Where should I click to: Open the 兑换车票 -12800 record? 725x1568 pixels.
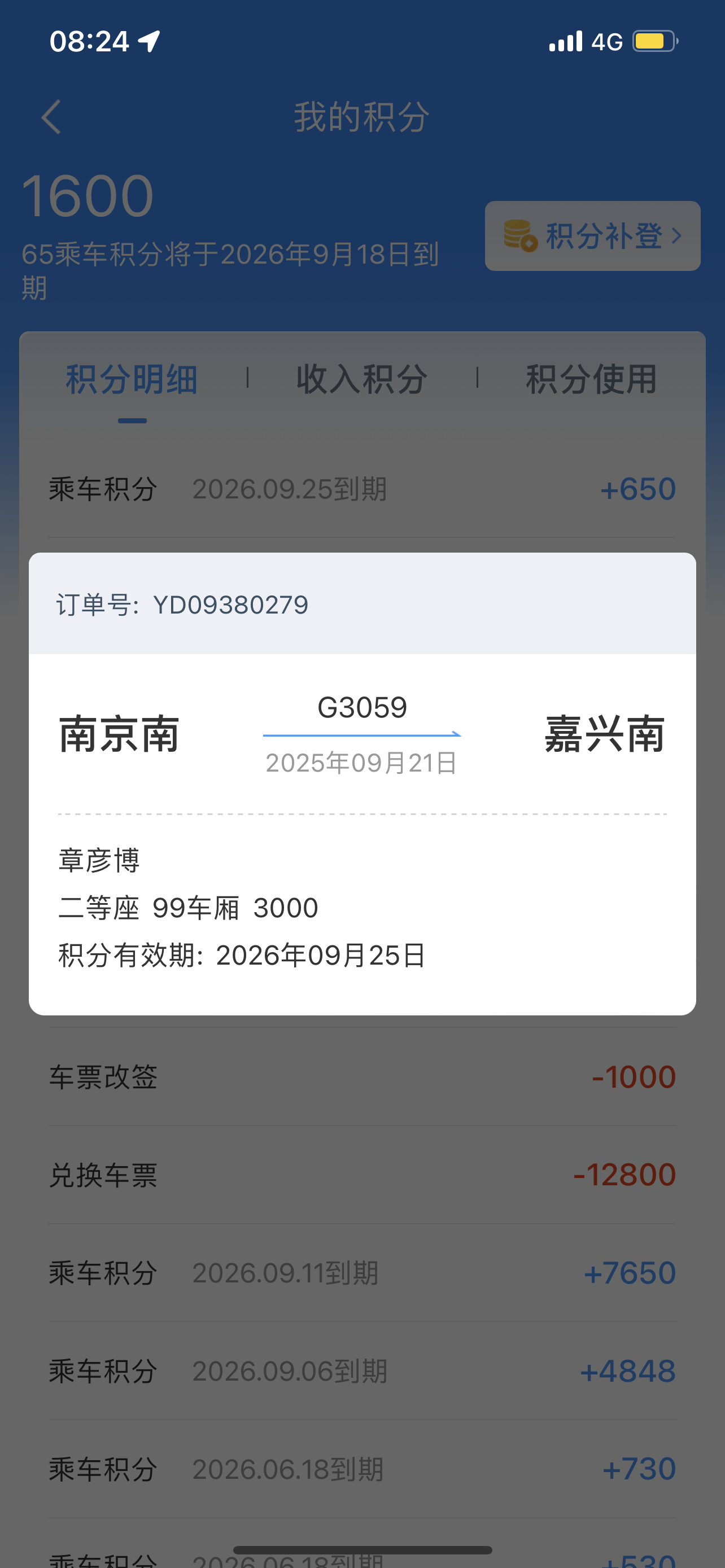tap(361, 1174)
